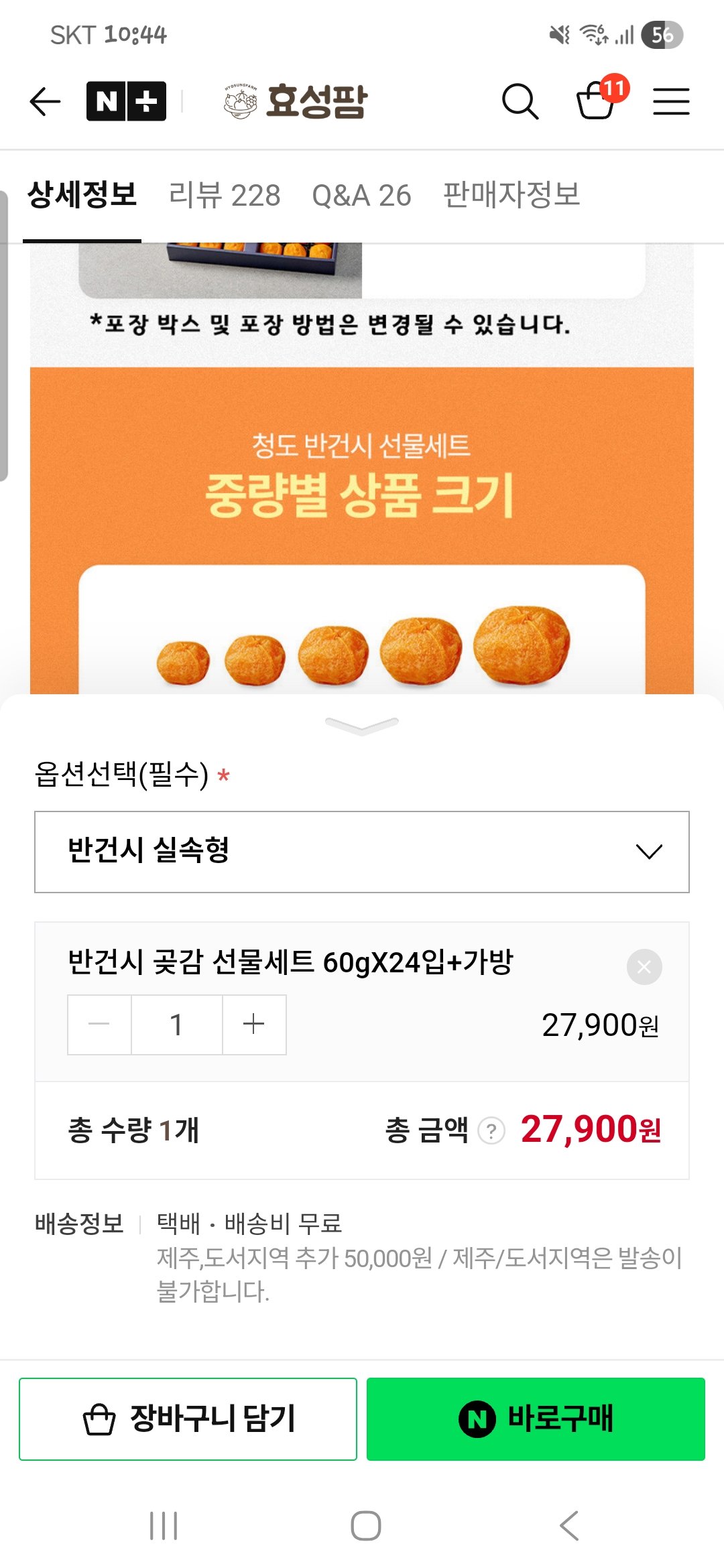Open the hamburger menu
Screen dimensions: 724x1568
(671, 102)
